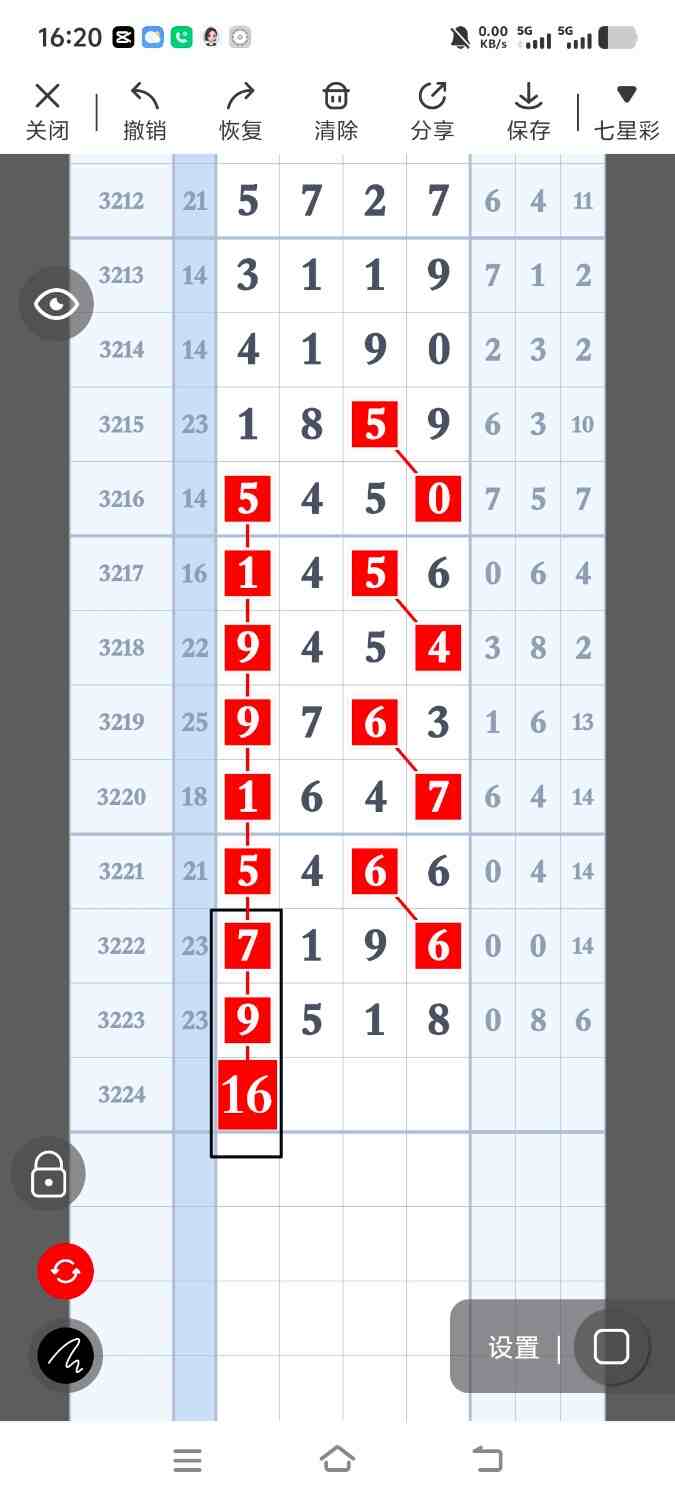Screen dimensions: 675x1500
Task: Save the chart with 保存
Action: (528, 111)
